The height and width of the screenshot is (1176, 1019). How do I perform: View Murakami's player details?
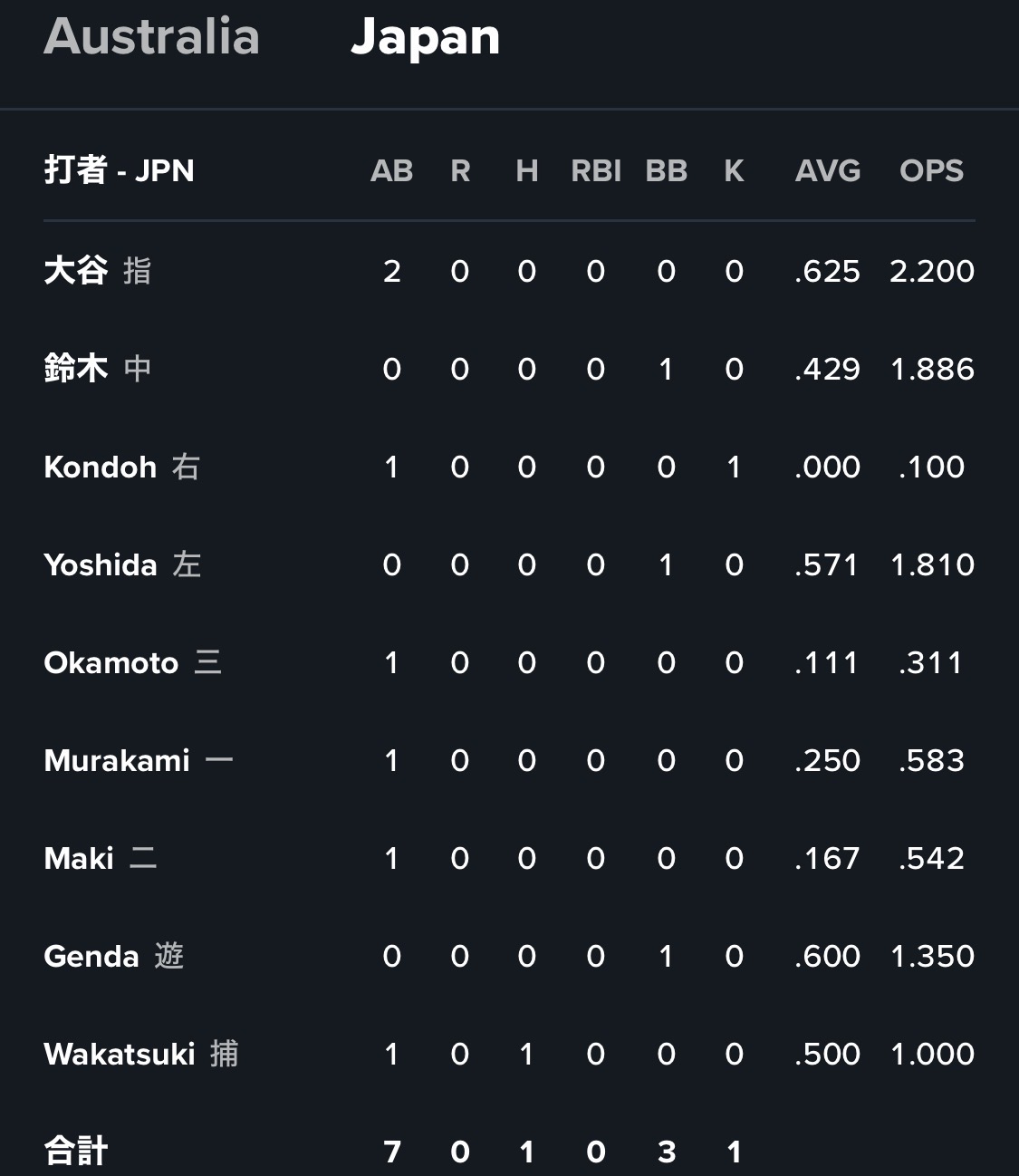[117, 760]
